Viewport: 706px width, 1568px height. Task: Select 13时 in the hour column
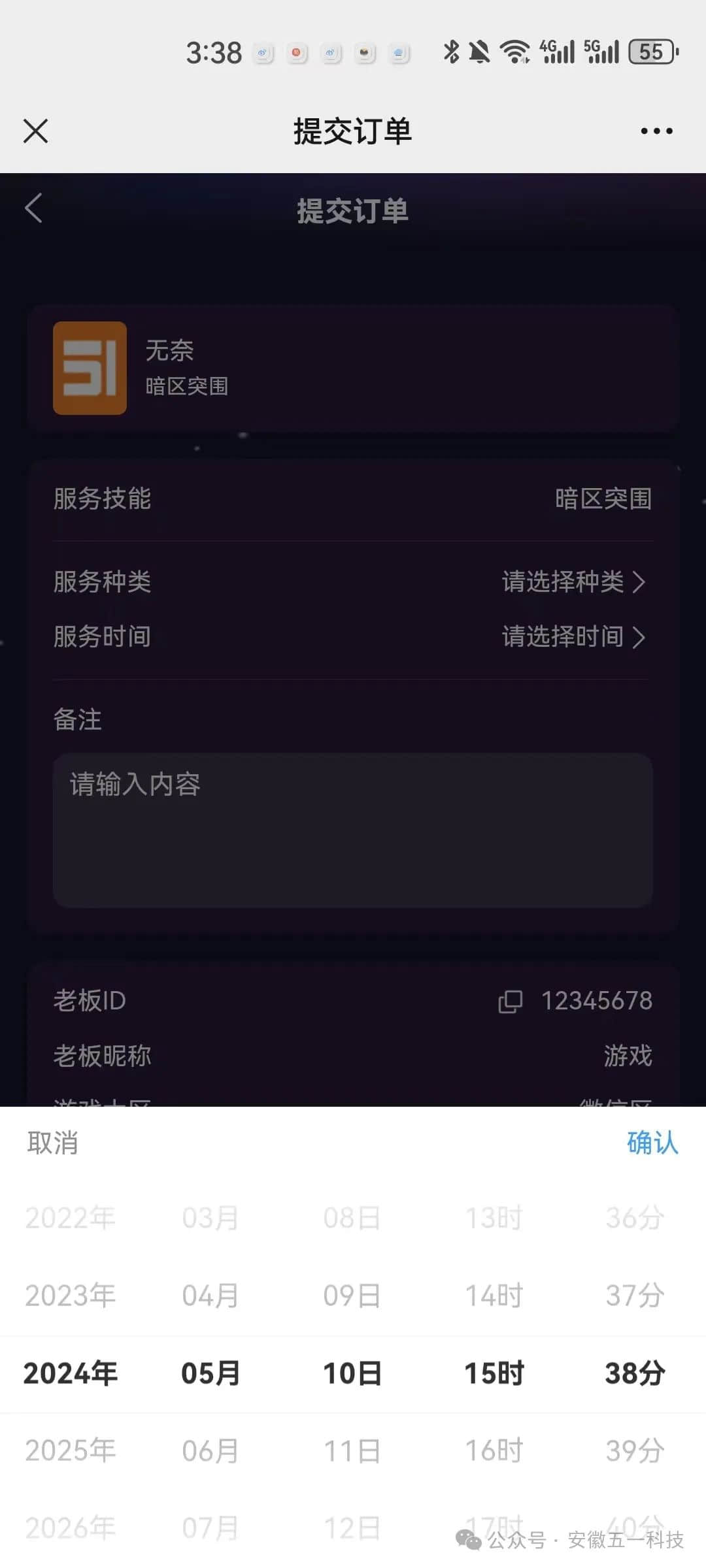tap(494, 1218)
